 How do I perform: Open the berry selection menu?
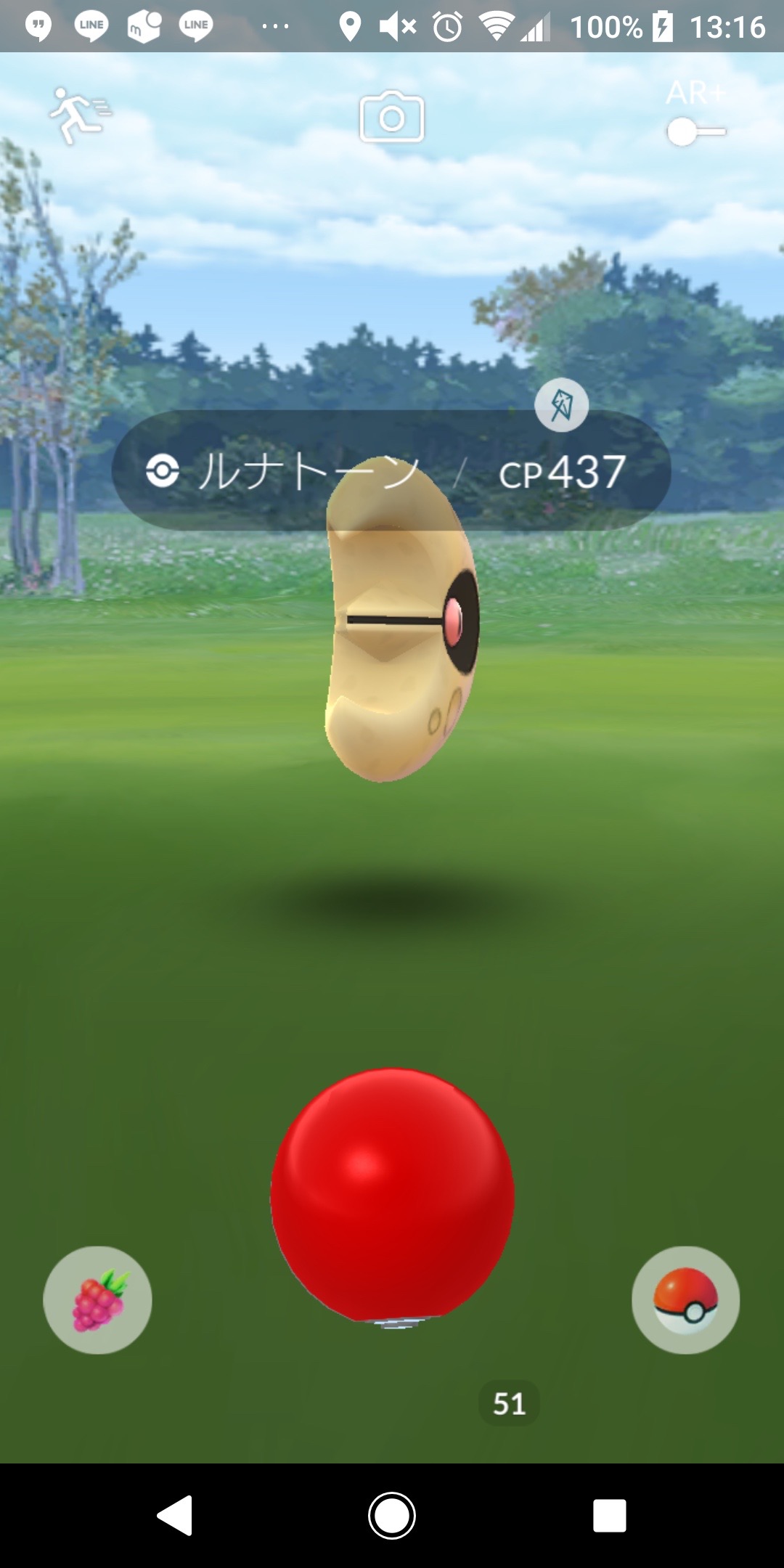pos(98,1300)
